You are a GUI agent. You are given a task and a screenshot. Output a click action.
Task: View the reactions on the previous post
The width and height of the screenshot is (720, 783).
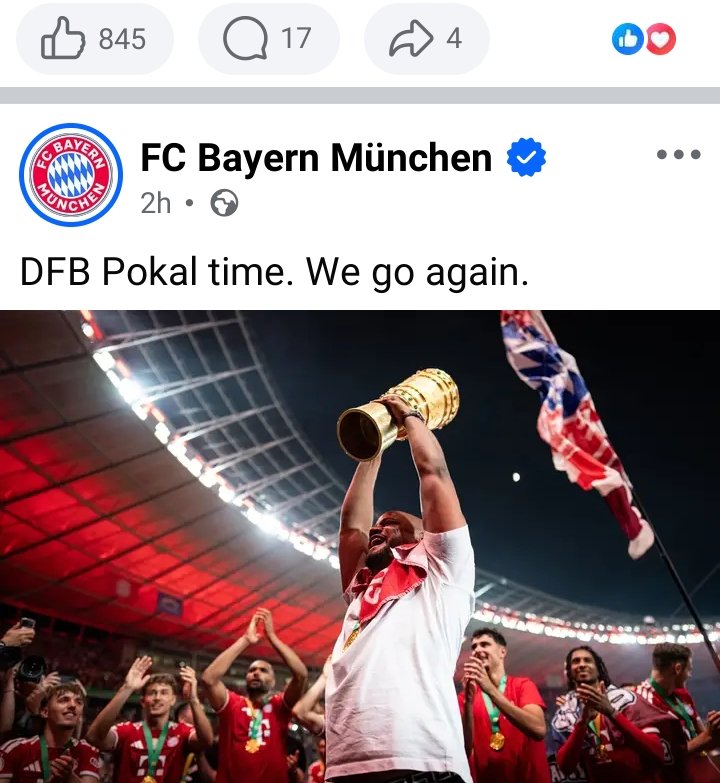coord(644,39)
